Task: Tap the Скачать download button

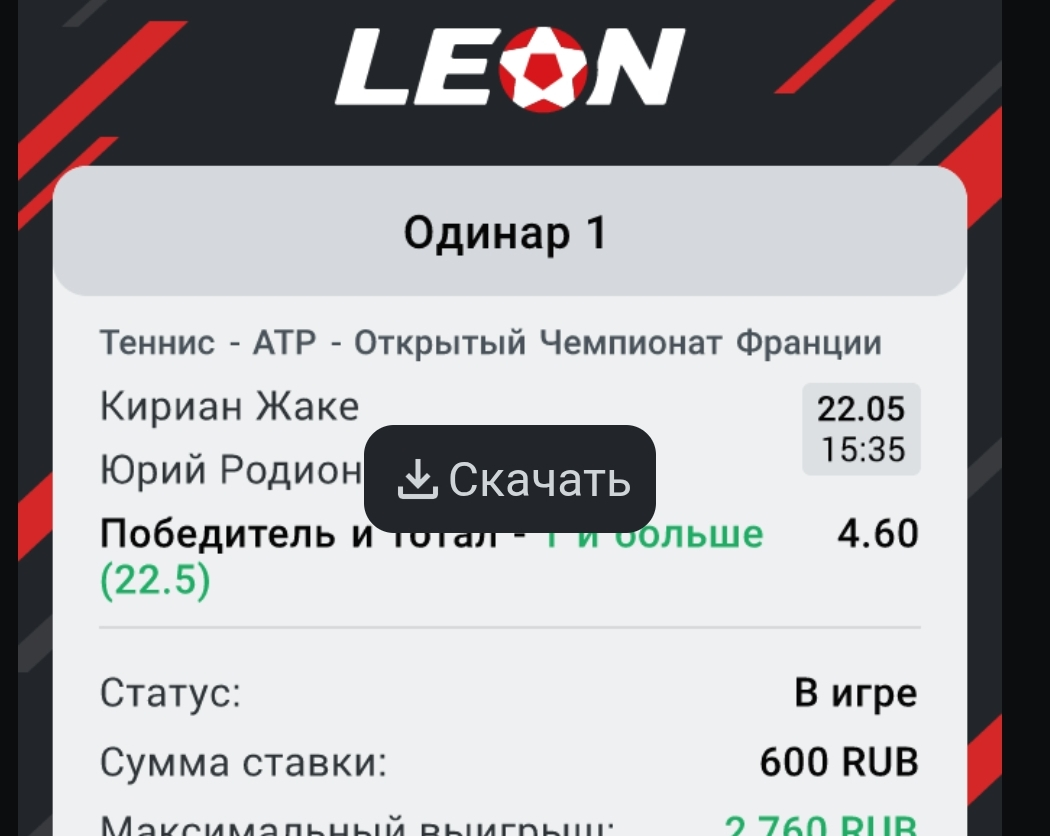Action: [510, 479]
